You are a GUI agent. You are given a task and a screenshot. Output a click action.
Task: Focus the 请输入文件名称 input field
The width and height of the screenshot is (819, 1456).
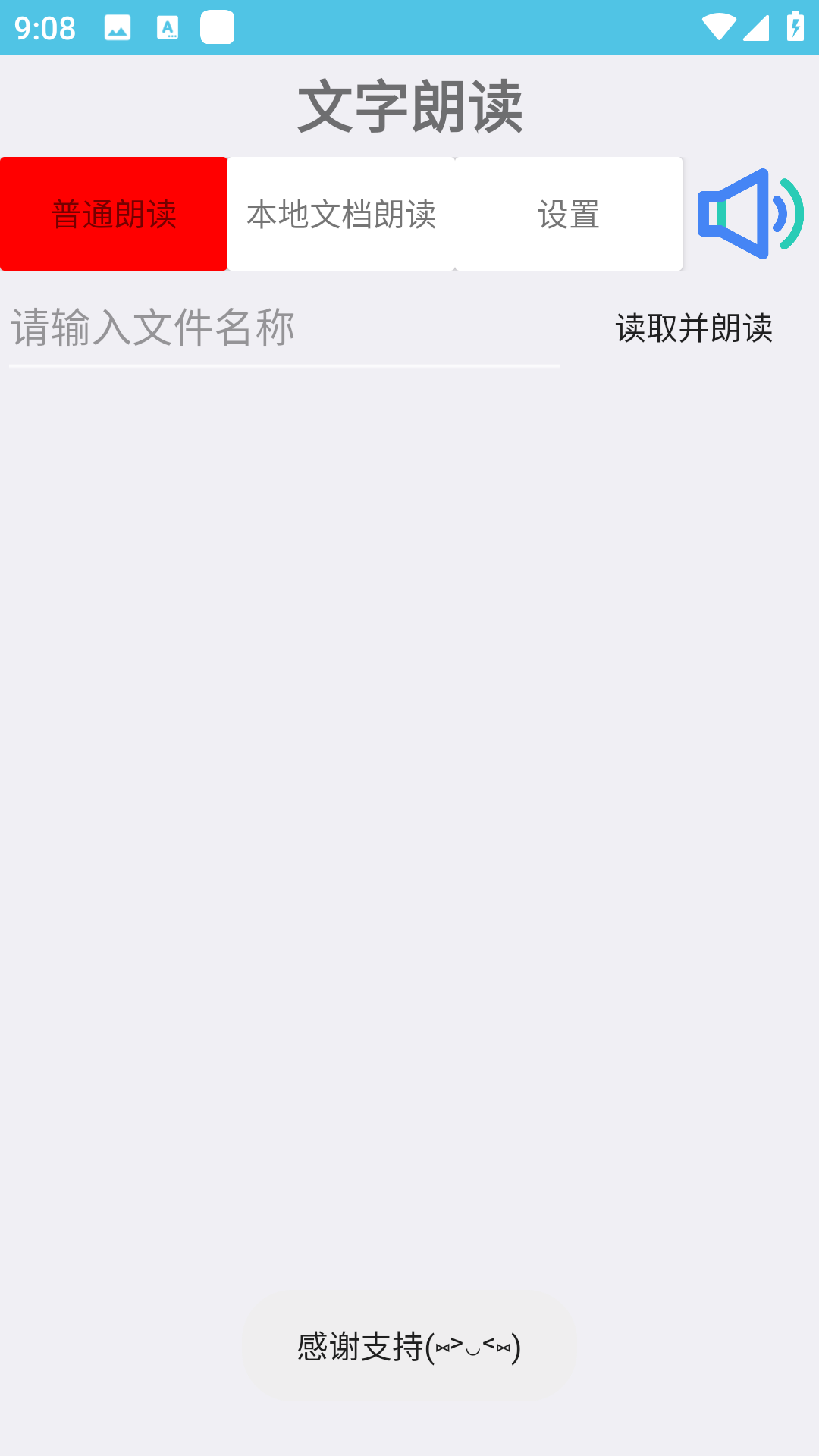(x=284, y=328)
